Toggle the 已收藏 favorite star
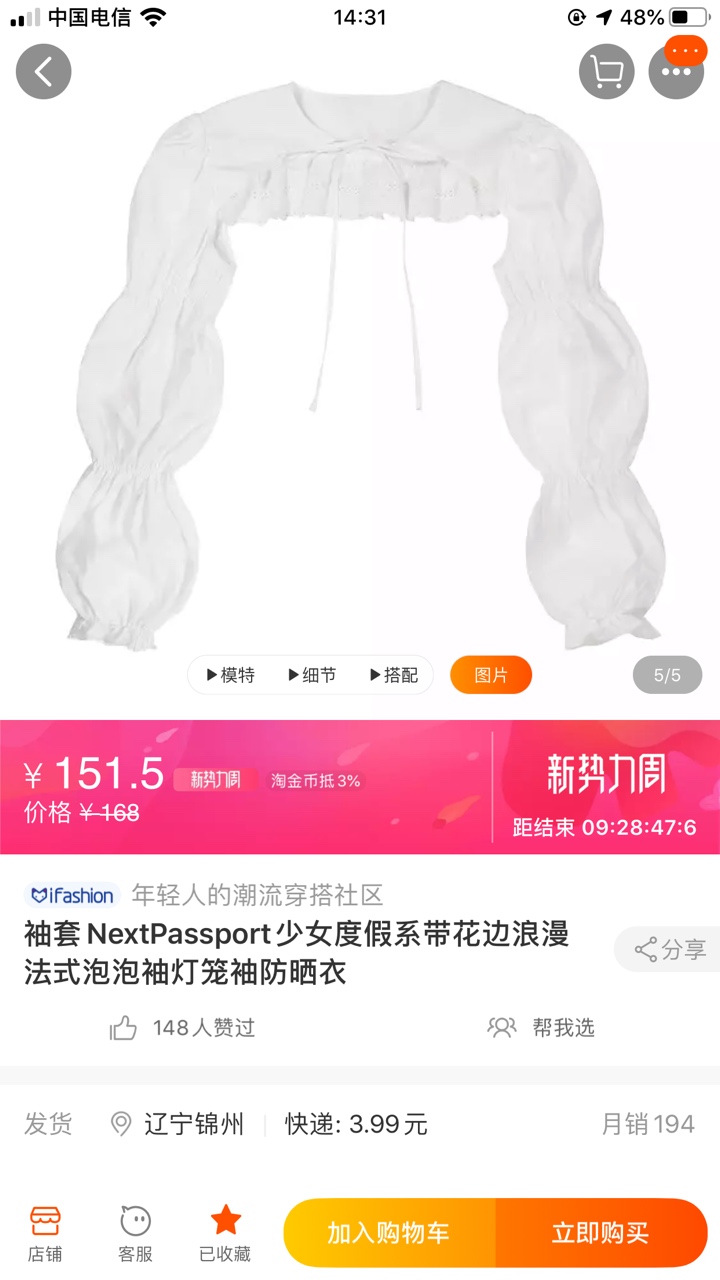The image size is (720, 1280). click(x=225, y=1233)
